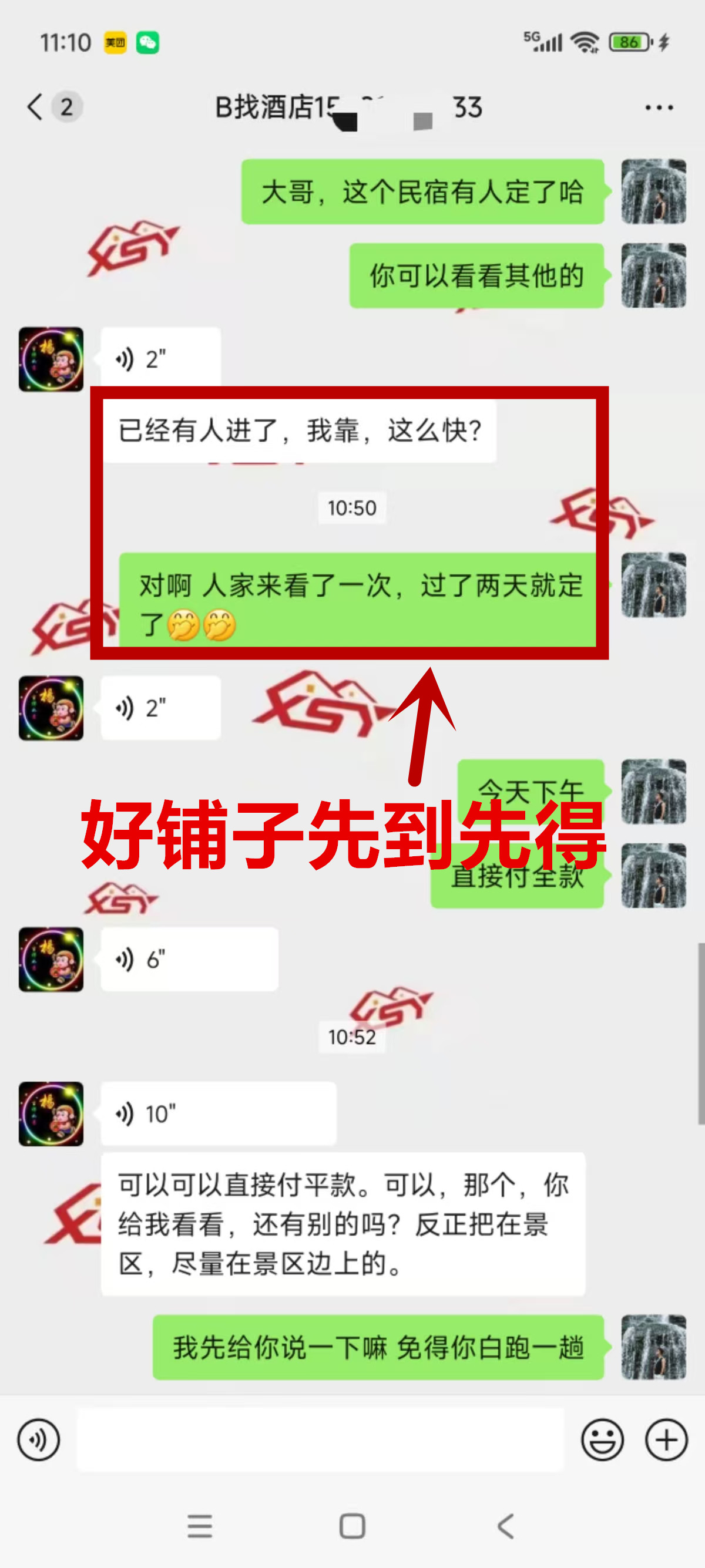This screenshot has width=705, height=1568.
Task: Open the plus attachment menu
Action: tap(666, 1440)
